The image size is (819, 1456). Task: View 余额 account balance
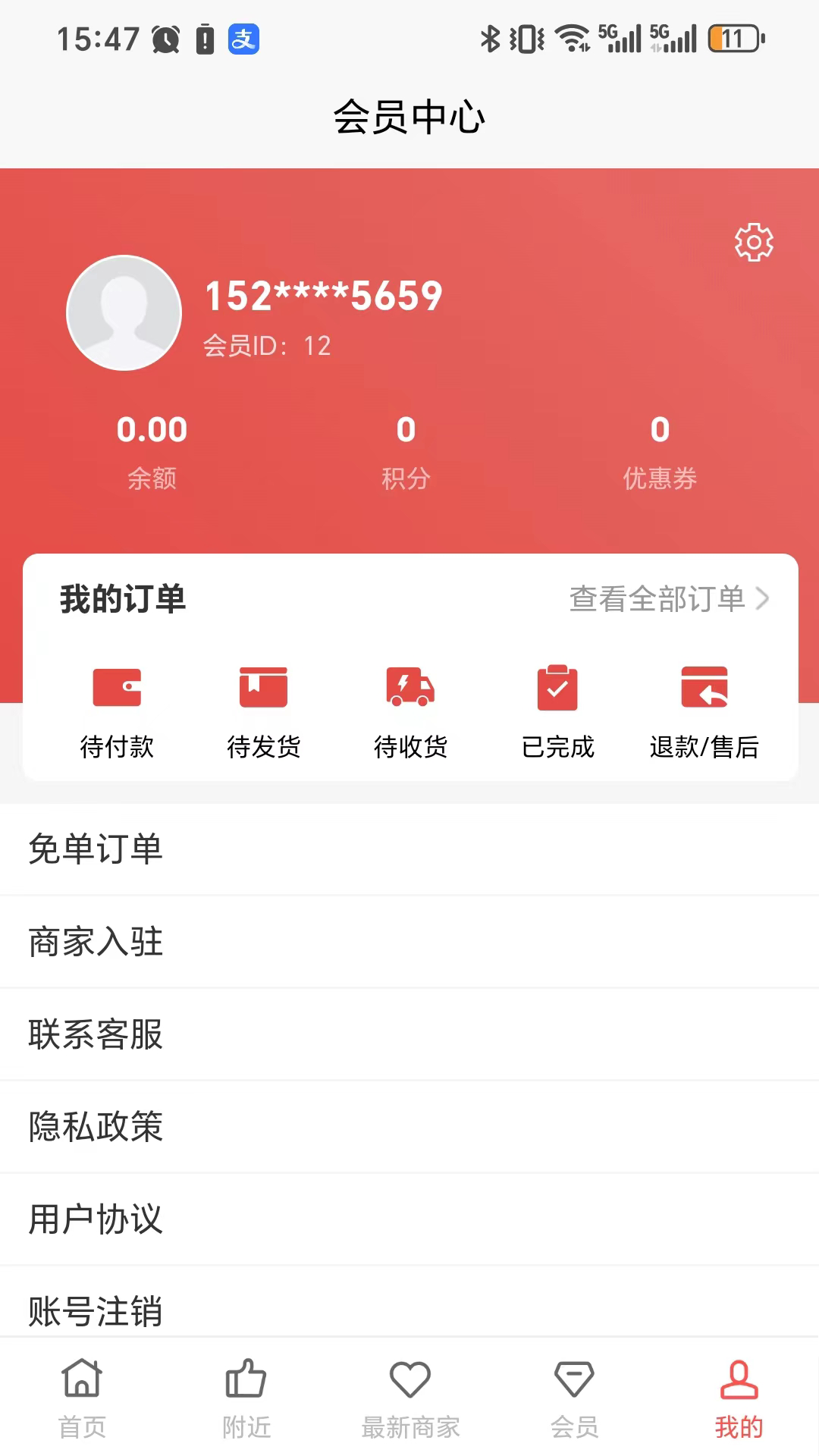point(152,451)
